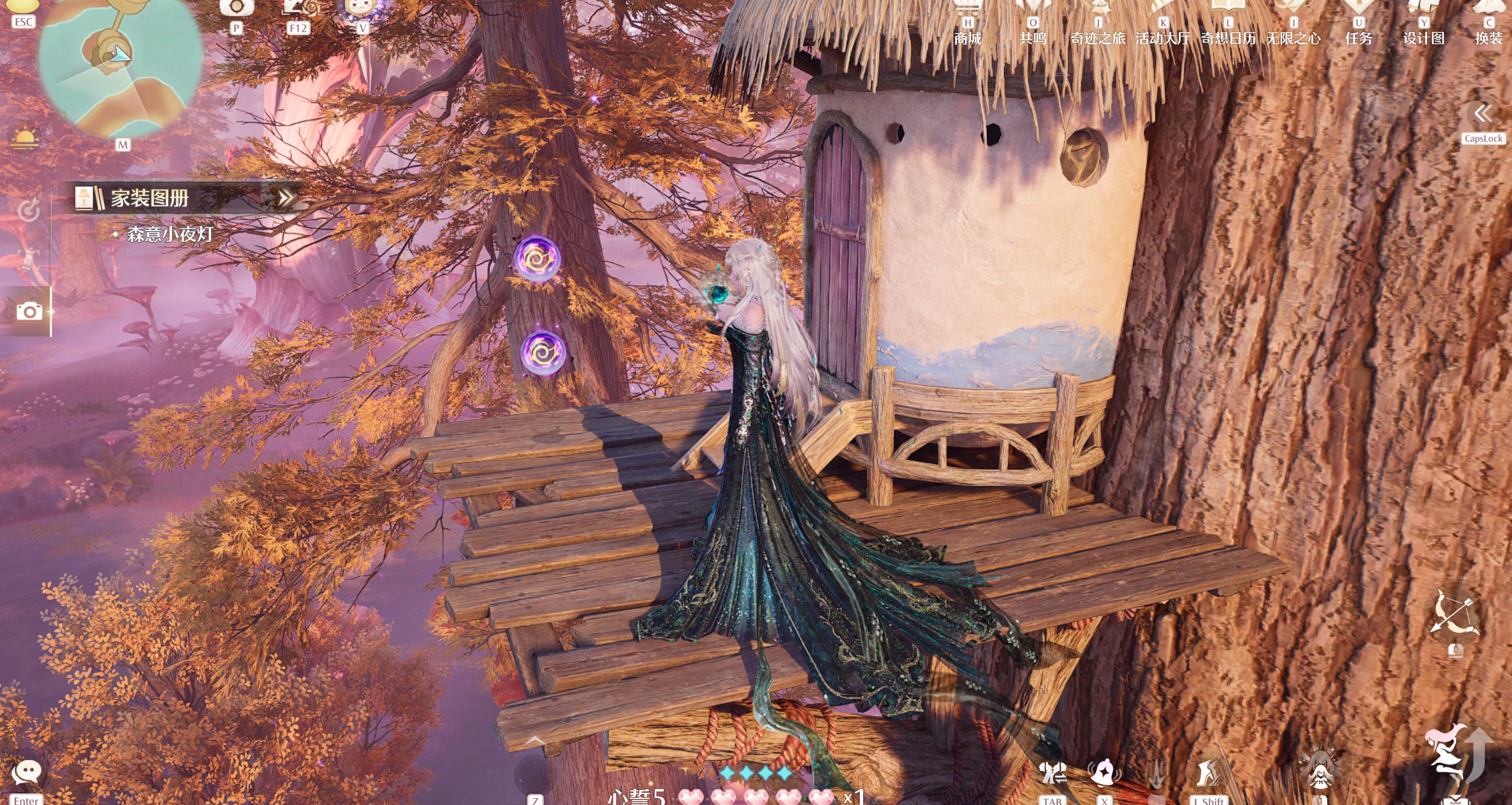Image resolution: width=1512 pixels, height=805 pixels.
Task: Open the camera photo mode
Action: pos(29,311)
